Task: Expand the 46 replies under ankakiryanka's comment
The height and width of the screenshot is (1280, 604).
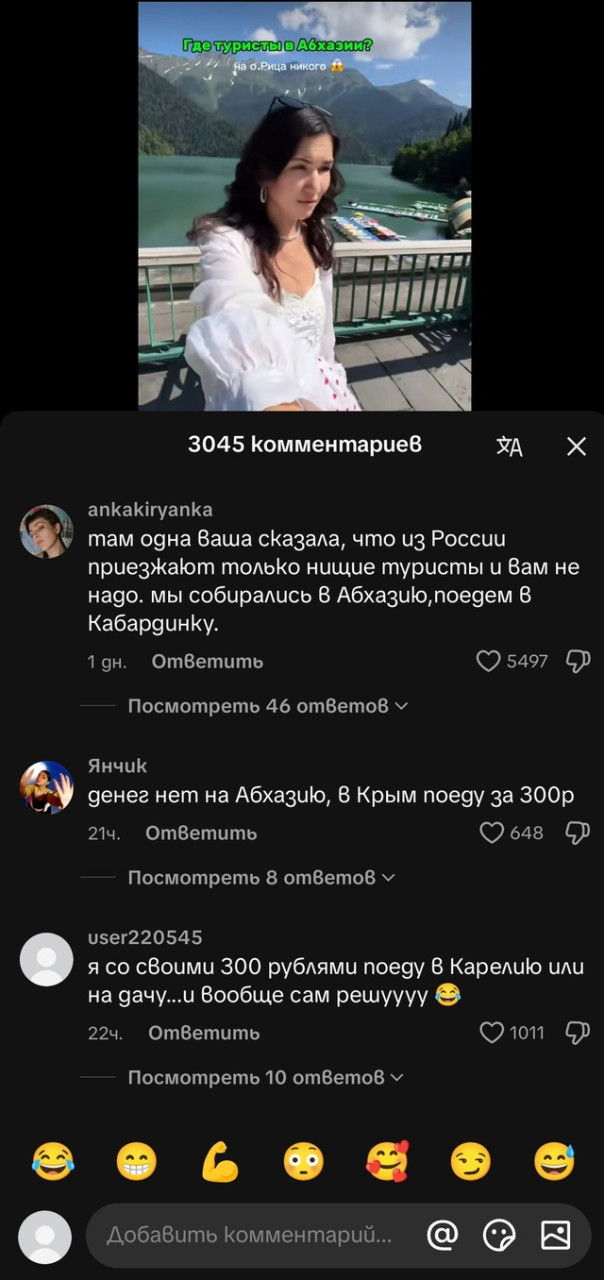Action: pyautogui.click(x=267, y=706)
